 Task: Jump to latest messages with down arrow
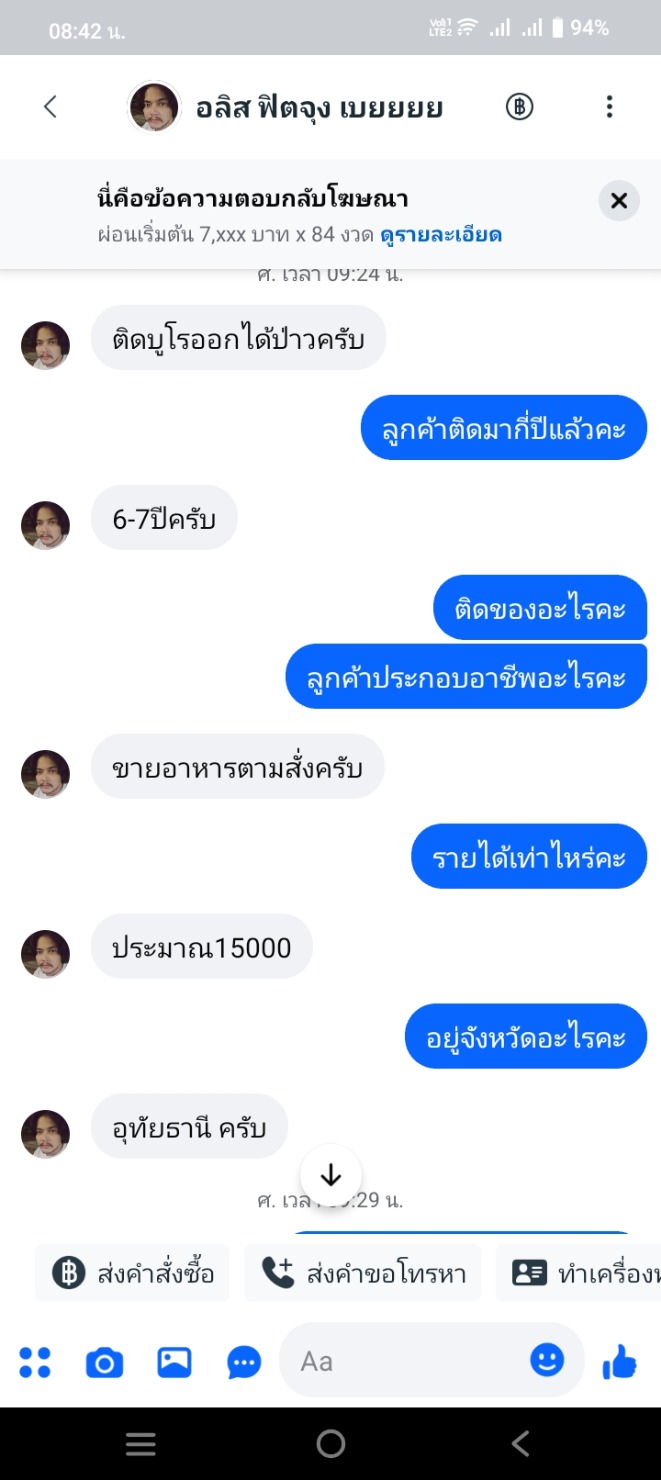pyautogui.click(x=331, y=1176)
